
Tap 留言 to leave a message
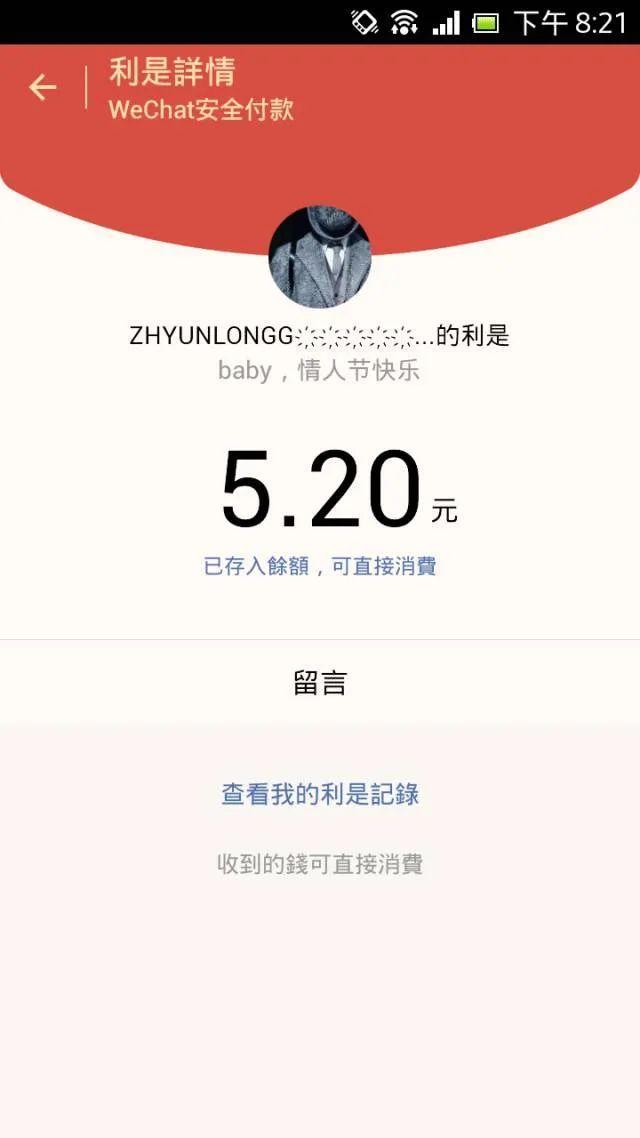coord(320,683)
